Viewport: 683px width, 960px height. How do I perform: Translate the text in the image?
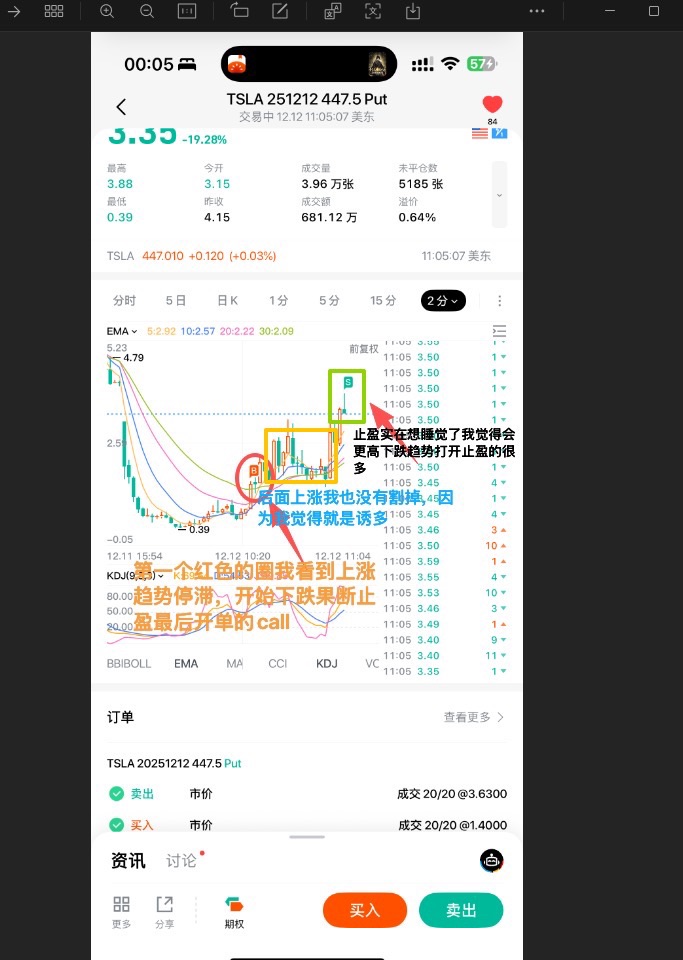click(x=333, y=11)
